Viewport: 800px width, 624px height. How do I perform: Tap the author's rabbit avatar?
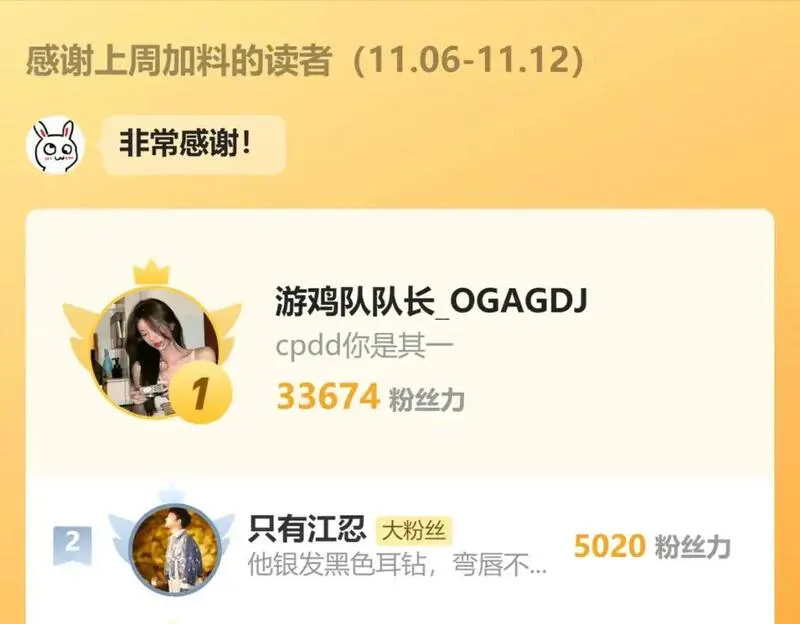56,145
